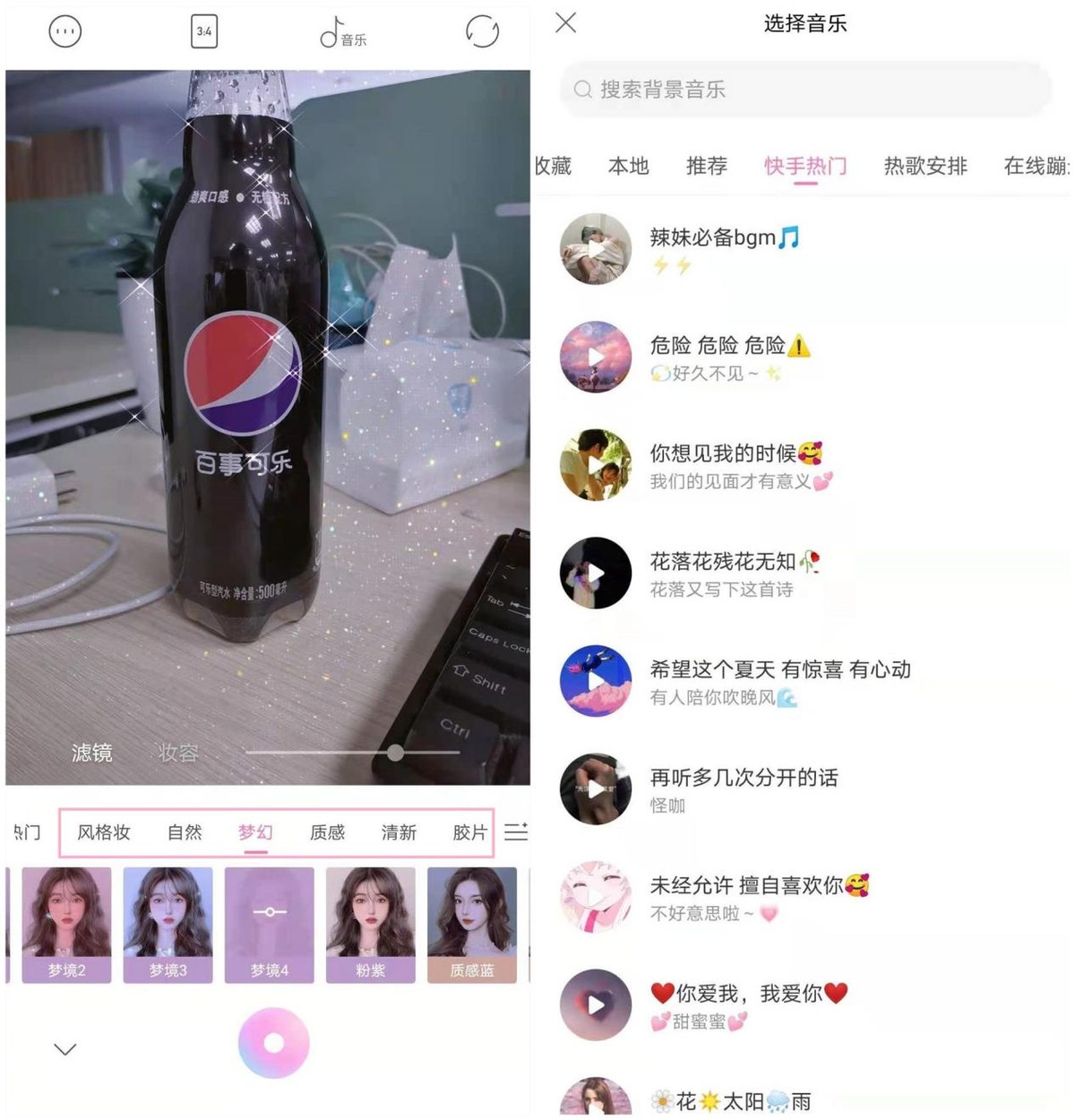
Task: Open the "..." options icon top left
Action: click(64, 31)
